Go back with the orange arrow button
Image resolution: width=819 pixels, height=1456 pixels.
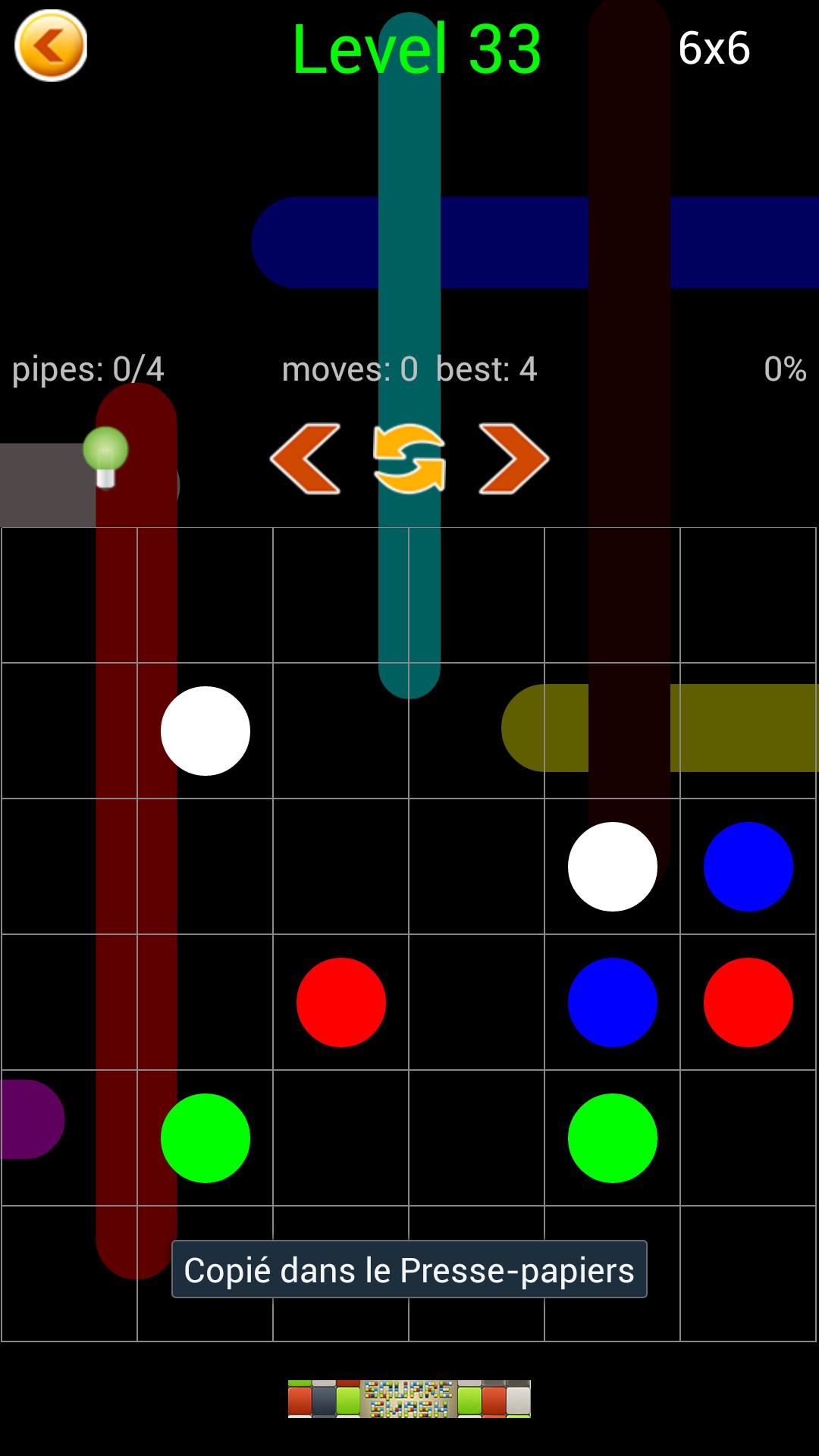point(51,46)
